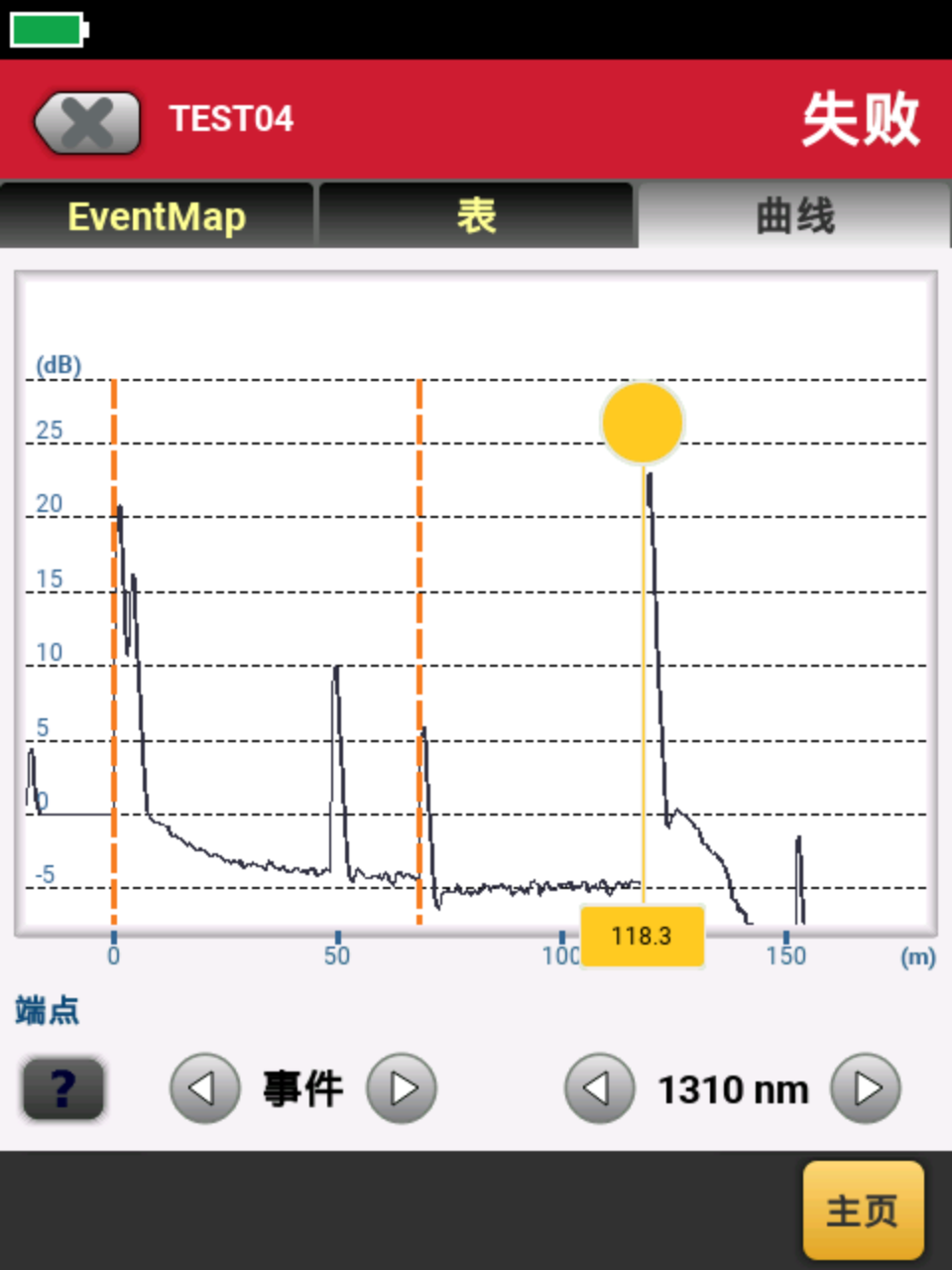Close the TEST04 result screen
Image resolution: width=952 pixels, height=1270 pixels.
pos(87,122)
